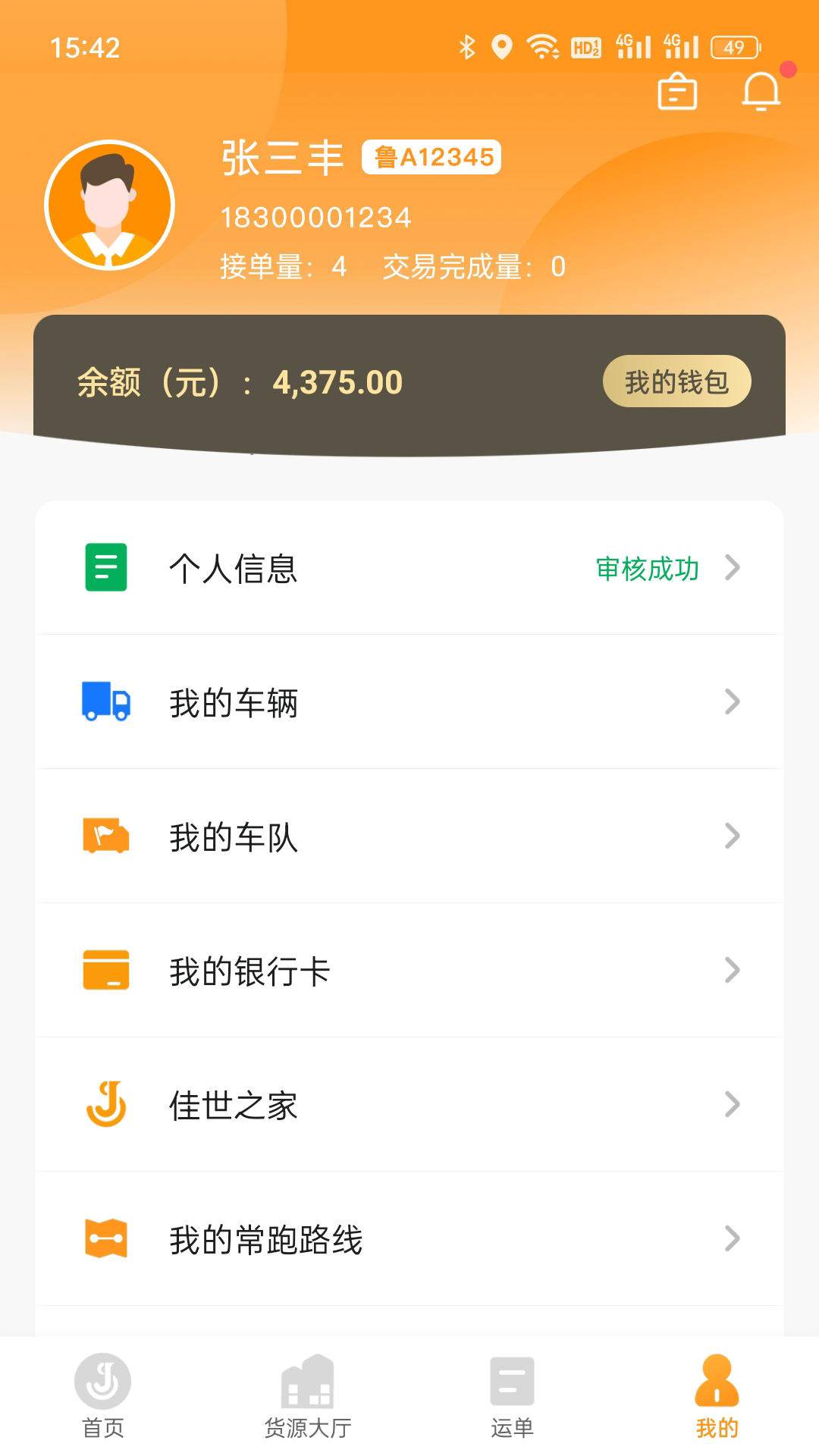Click the flag truck icon beside 我的车队
The height and width of the screenshot is (1456, 819).
[106, 836]
